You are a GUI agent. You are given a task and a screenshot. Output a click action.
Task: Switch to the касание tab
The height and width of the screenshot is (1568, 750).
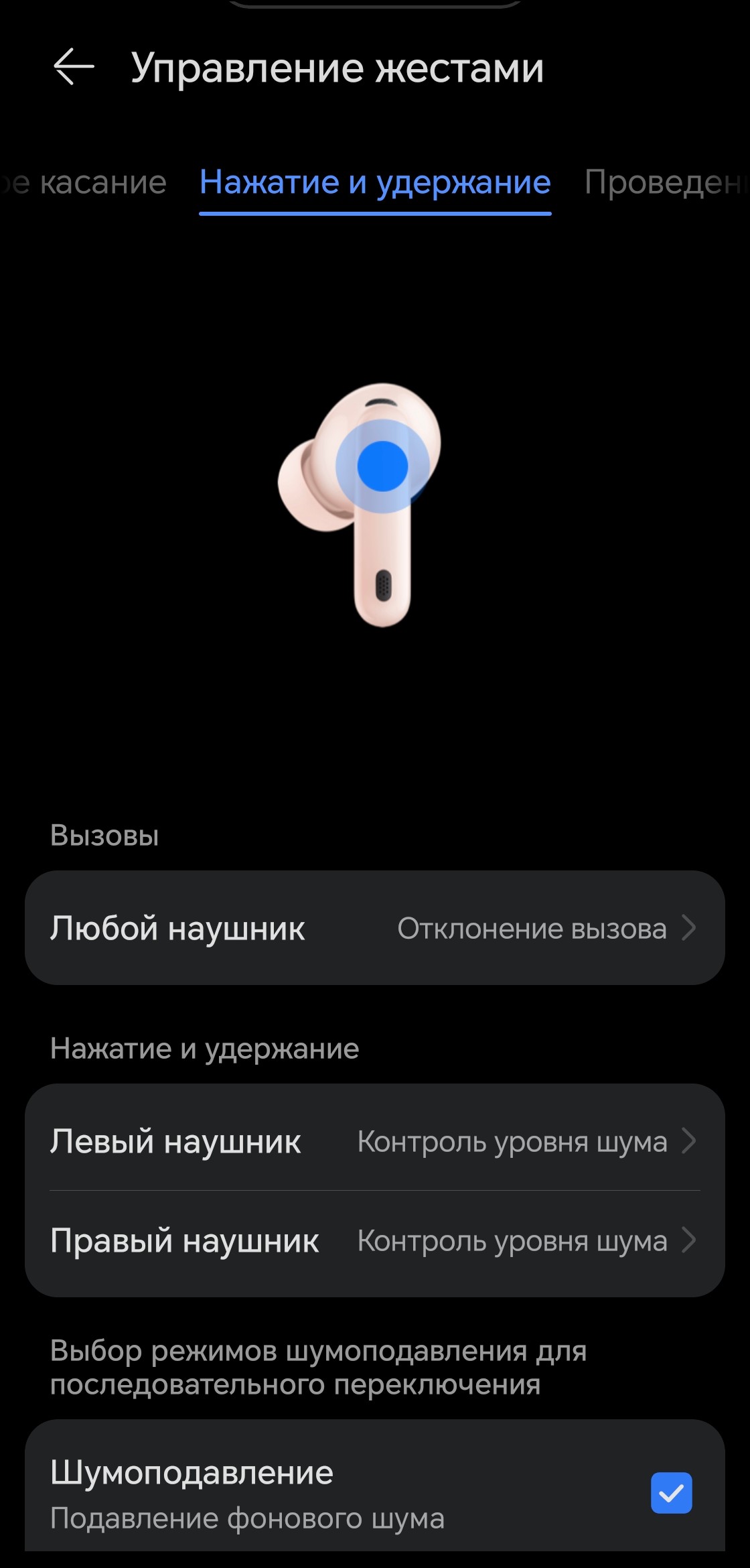(87, 182)
